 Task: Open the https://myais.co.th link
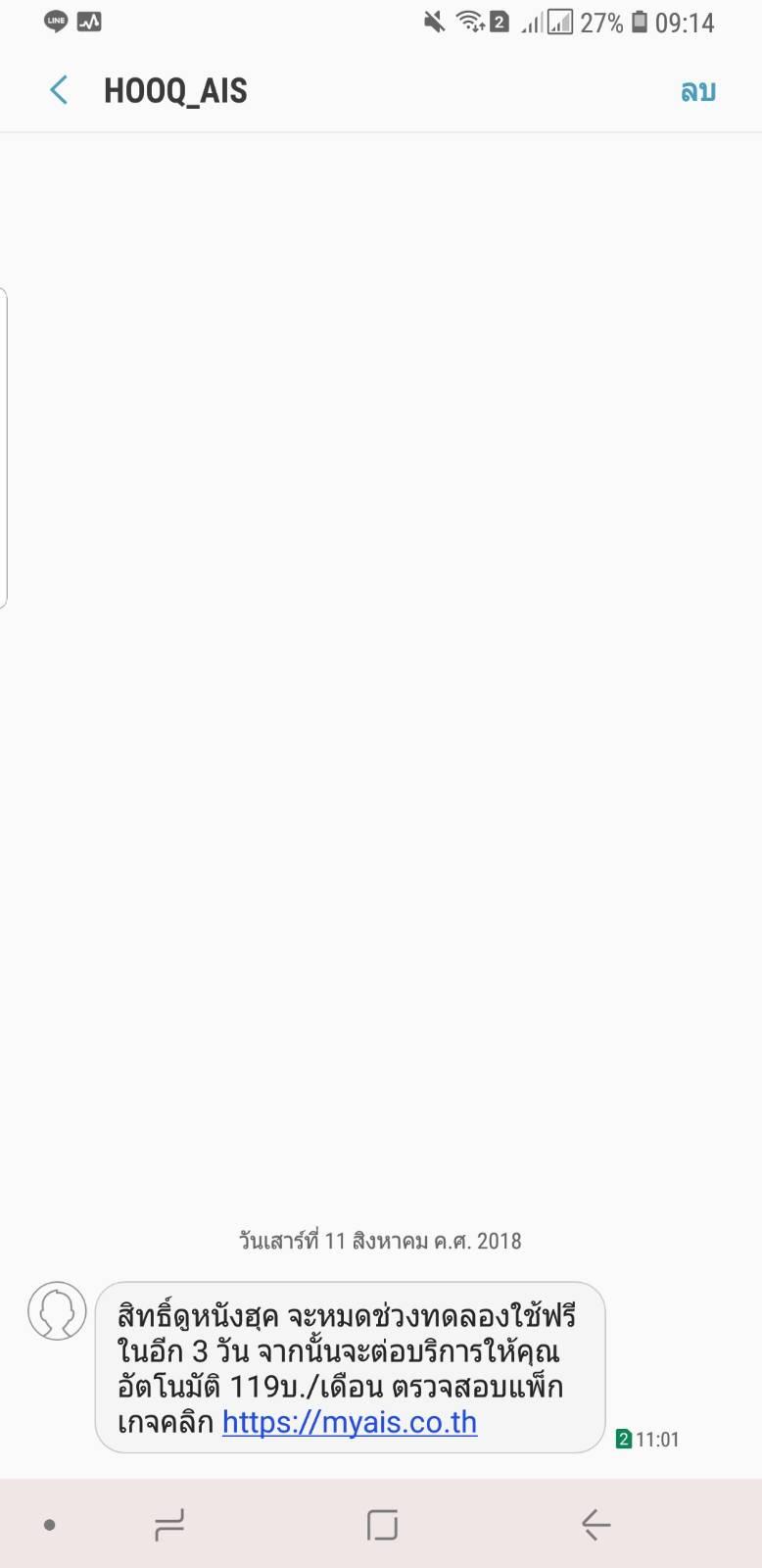(350, 1422)
